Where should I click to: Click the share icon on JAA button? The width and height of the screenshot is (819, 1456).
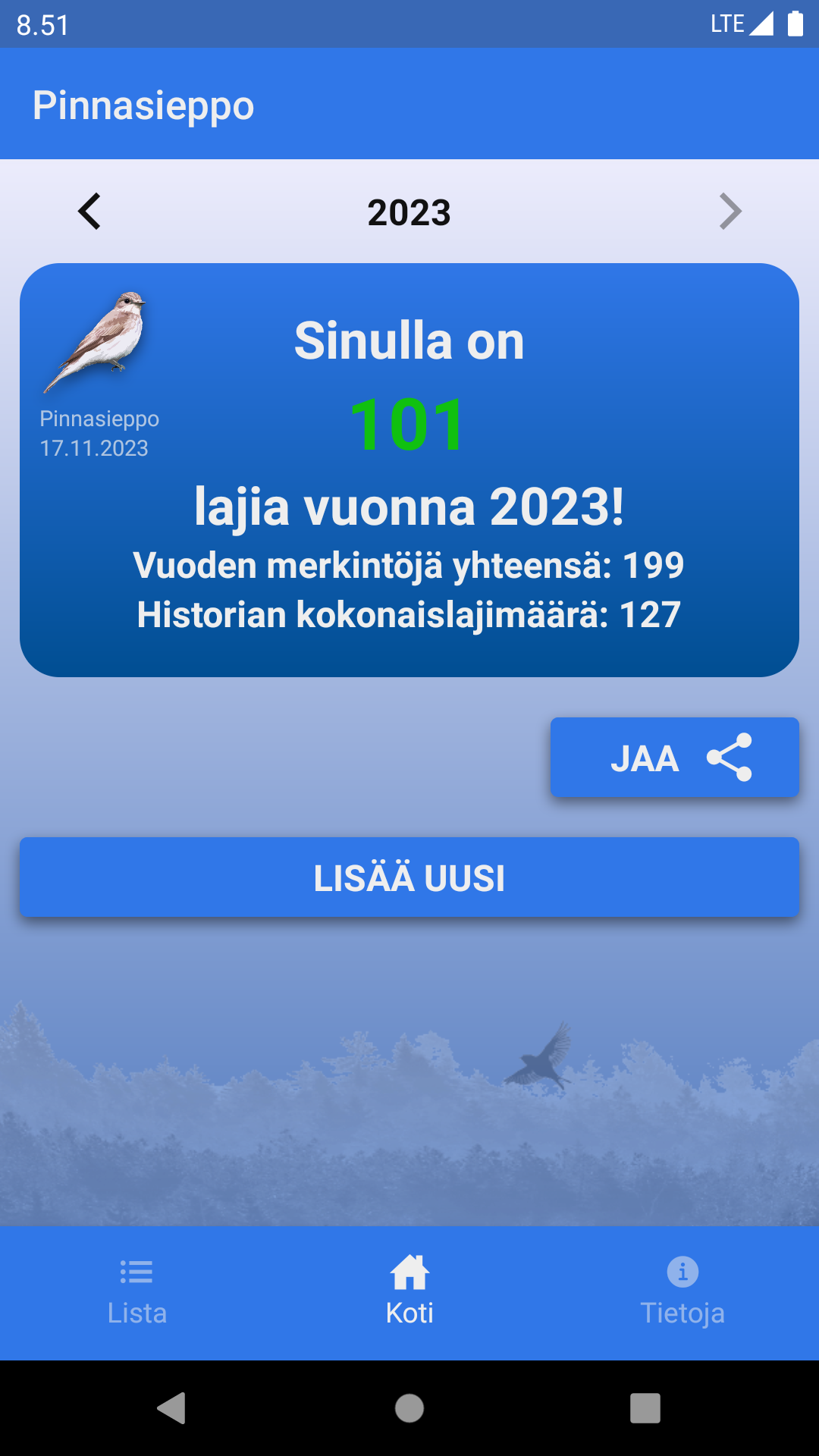730,757
